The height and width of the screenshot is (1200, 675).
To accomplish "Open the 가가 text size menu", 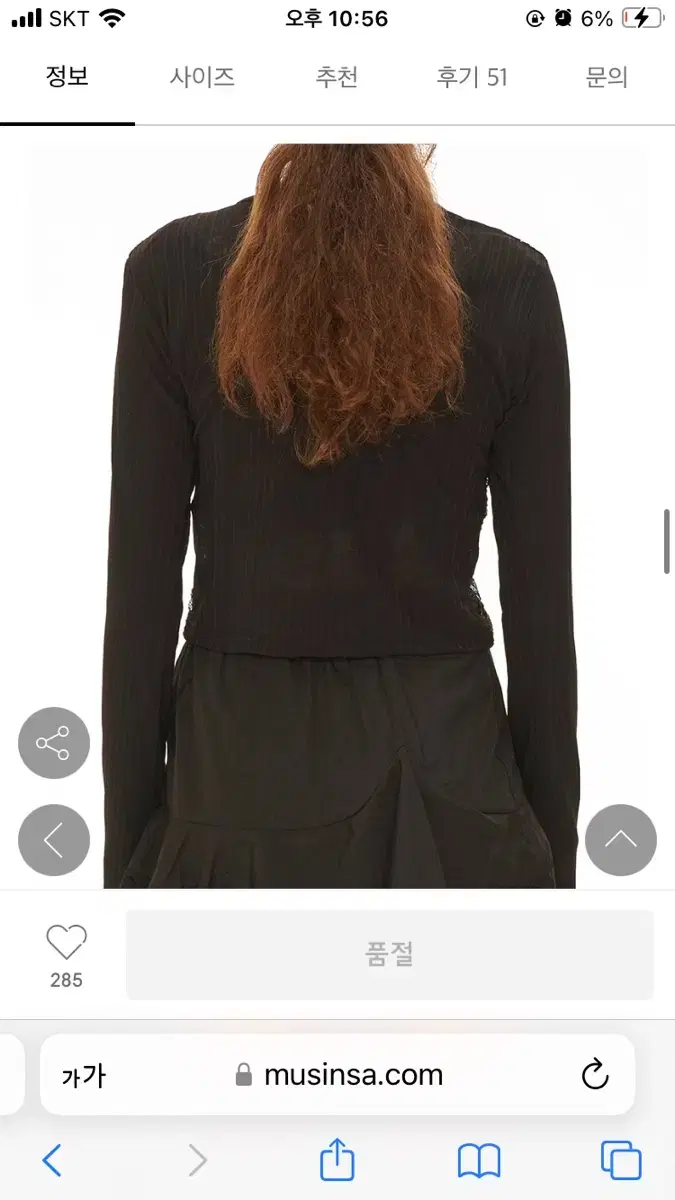I will [x=83, y=1076].
